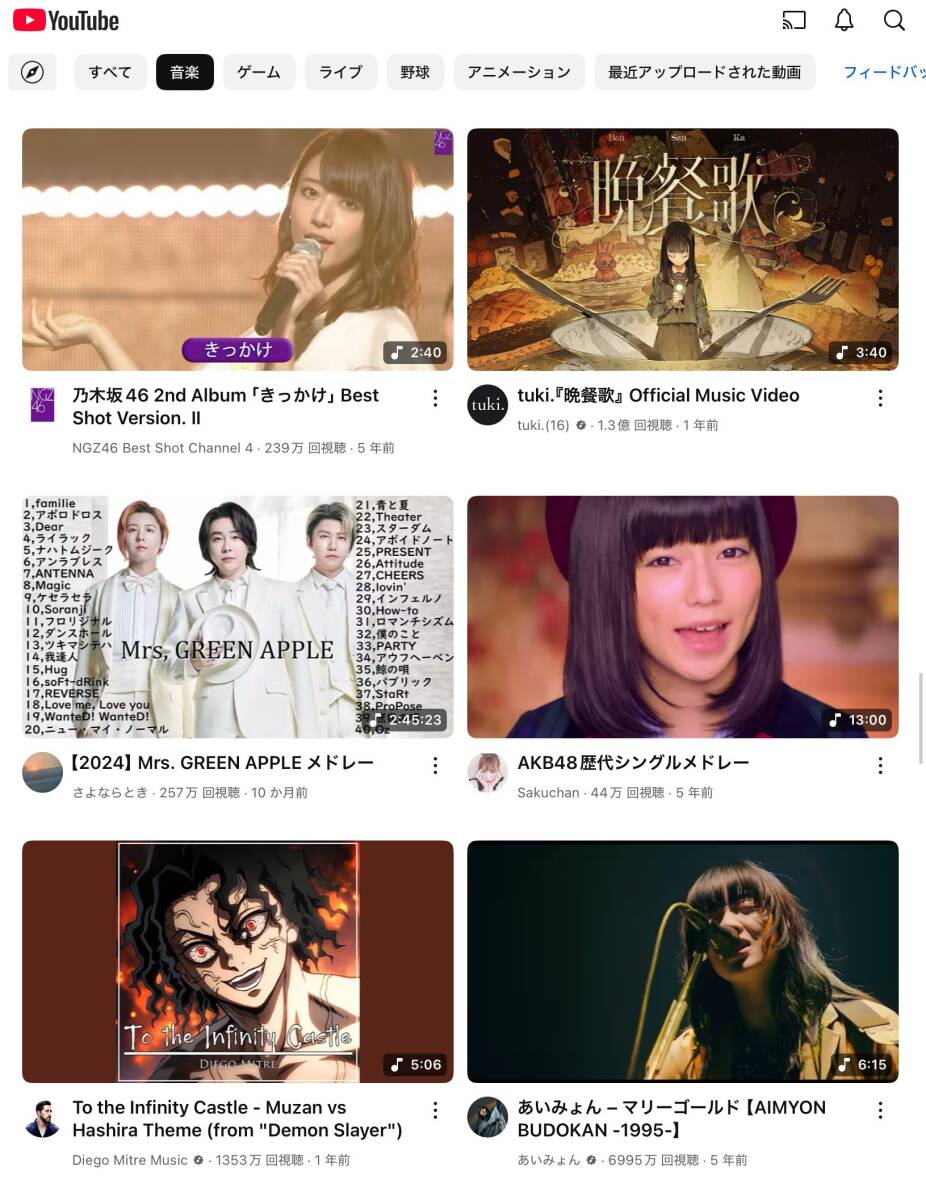Play tuki. 晩餐歌 Official Music Video
The width and height of the screenshot is (926, 1200).
[682, 249]
